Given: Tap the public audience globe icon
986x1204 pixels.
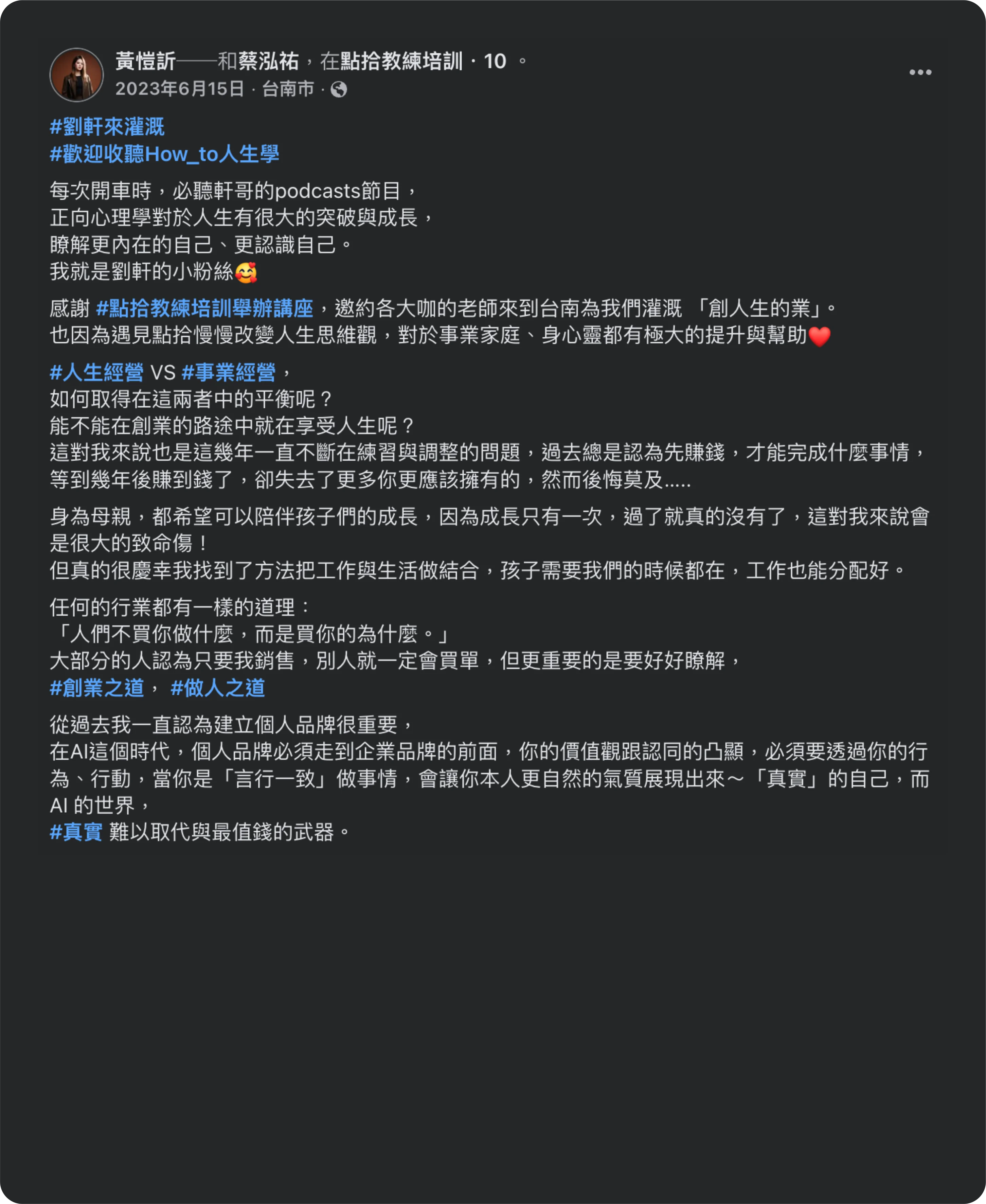Looking at the screenshot, I should click(339, 90).
